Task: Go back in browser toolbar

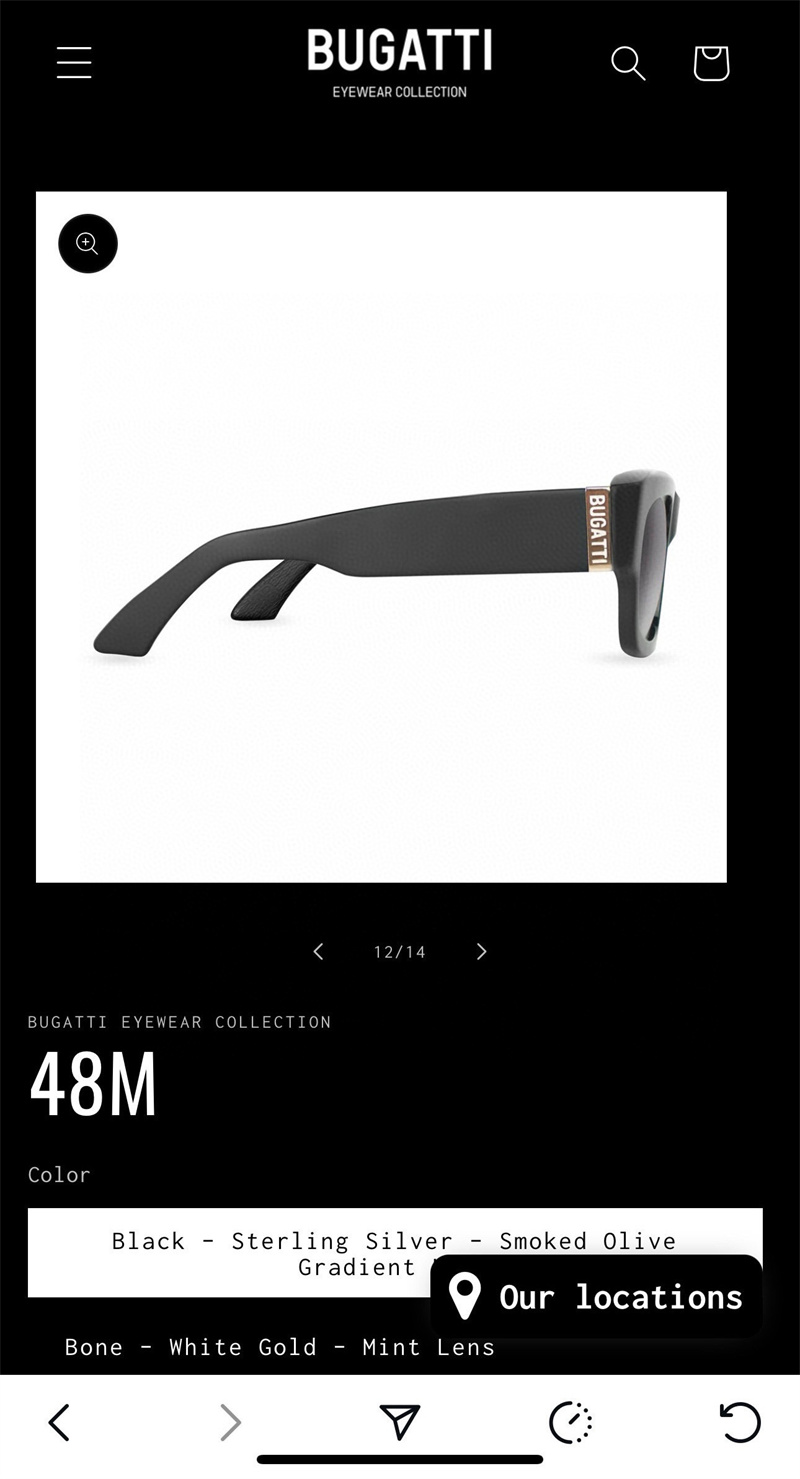Action: (x=60, y=1422)
